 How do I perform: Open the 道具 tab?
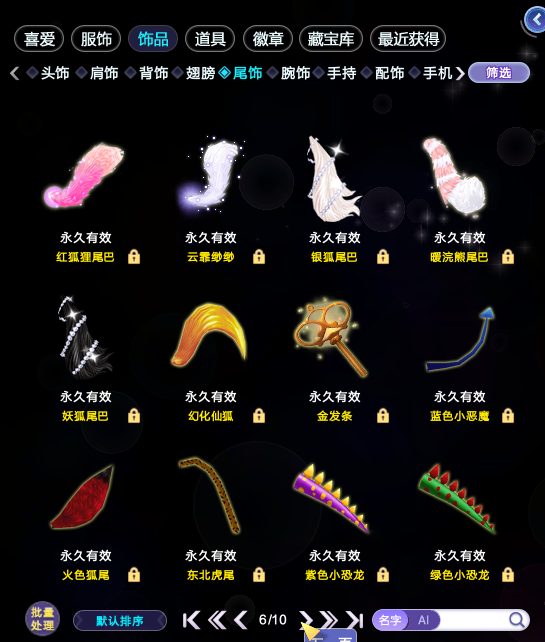tap(210, 39)
